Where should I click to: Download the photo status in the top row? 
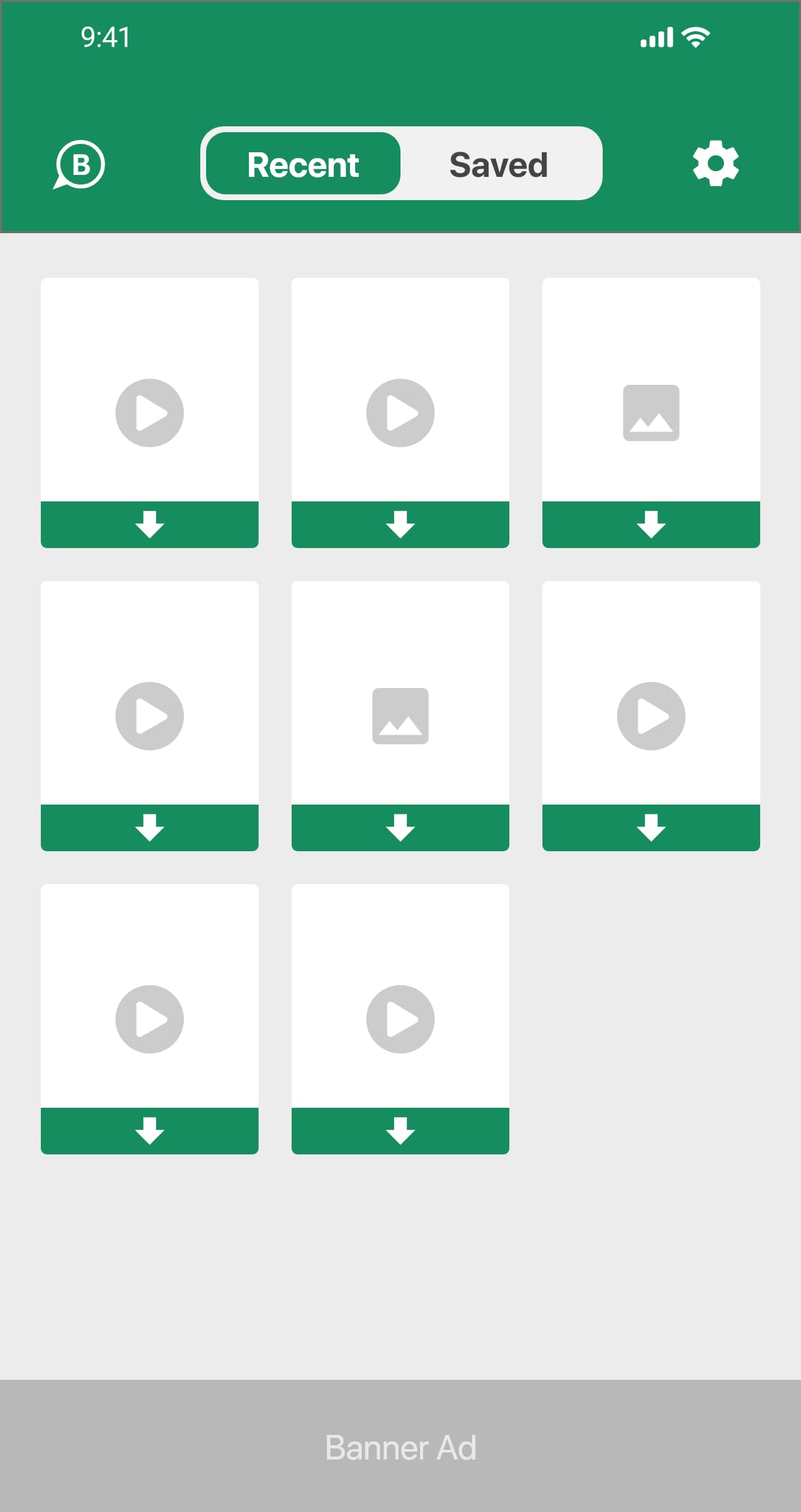point(651,524)
